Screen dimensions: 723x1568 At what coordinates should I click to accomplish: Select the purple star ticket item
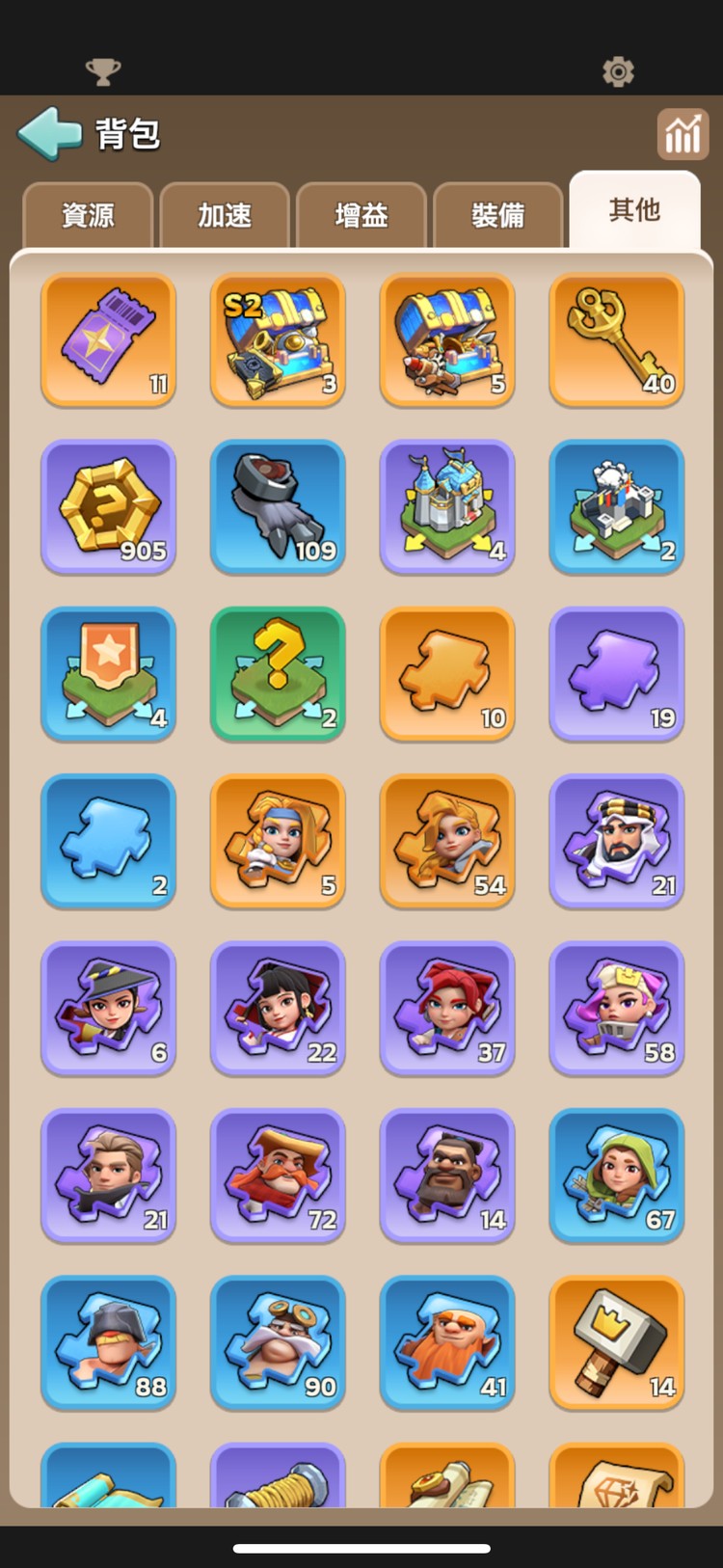[x=108, y=339]
